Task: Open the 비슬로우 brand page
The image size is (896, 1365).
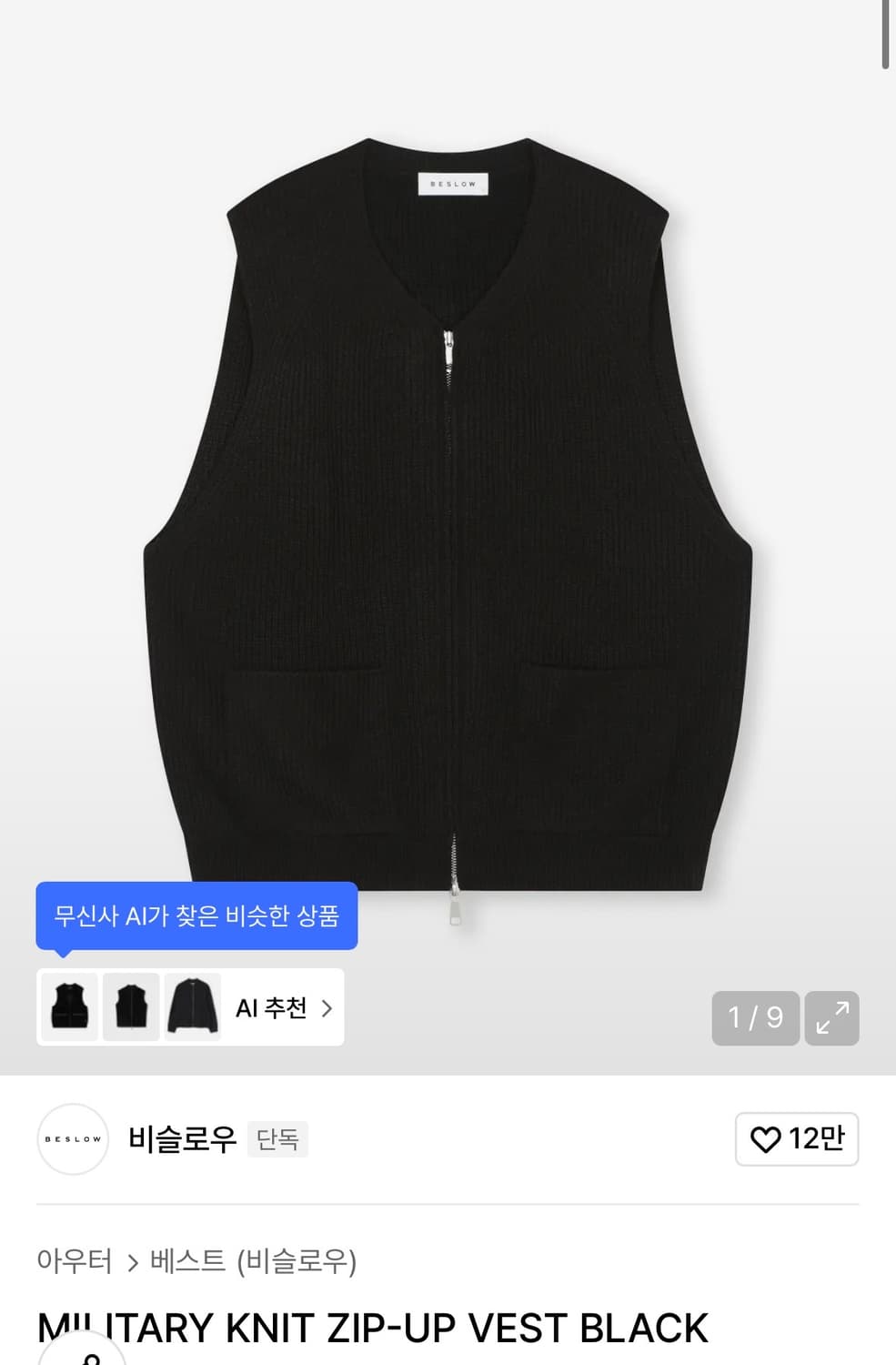Action: 182,1138
